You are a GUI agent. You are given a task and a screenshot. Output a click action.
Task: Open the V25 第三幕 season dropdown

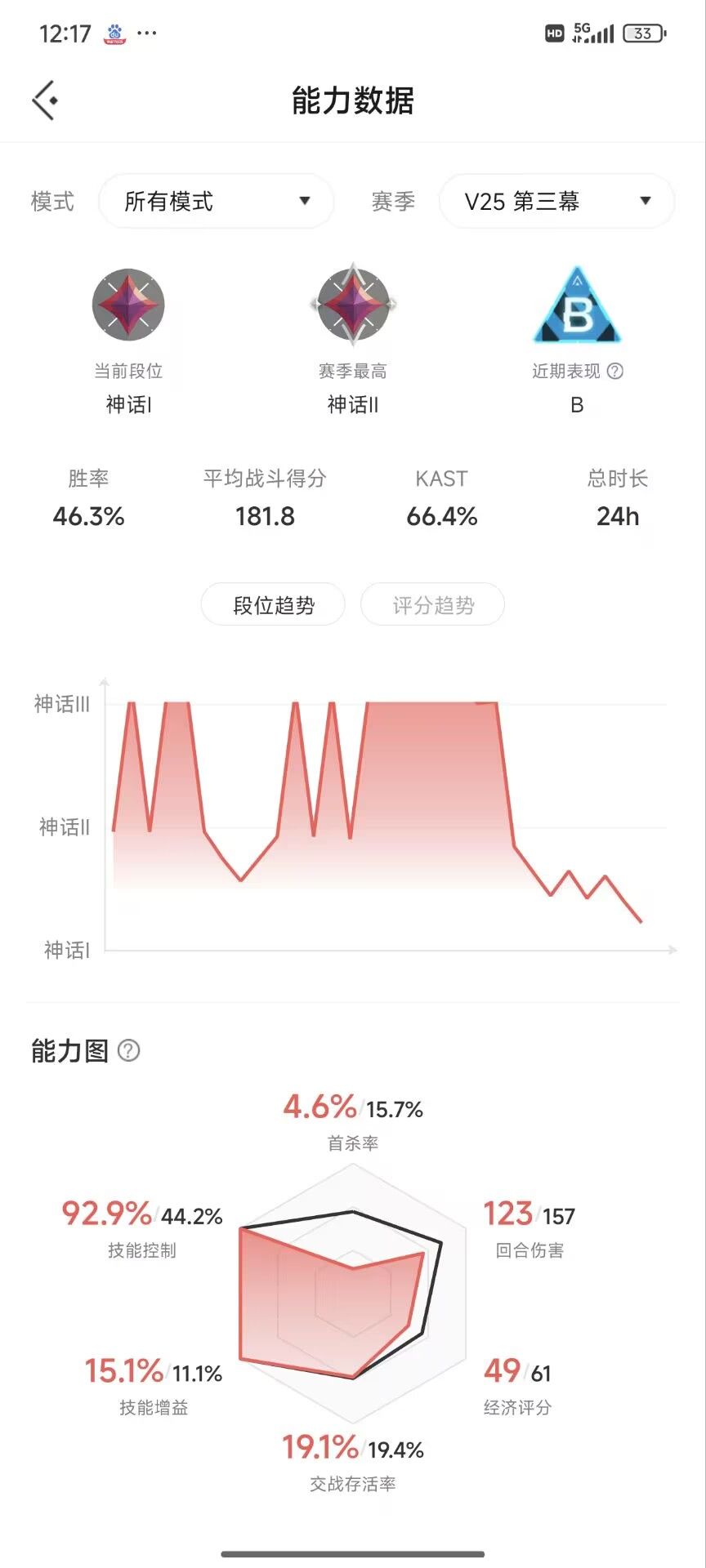coord(556,201)
